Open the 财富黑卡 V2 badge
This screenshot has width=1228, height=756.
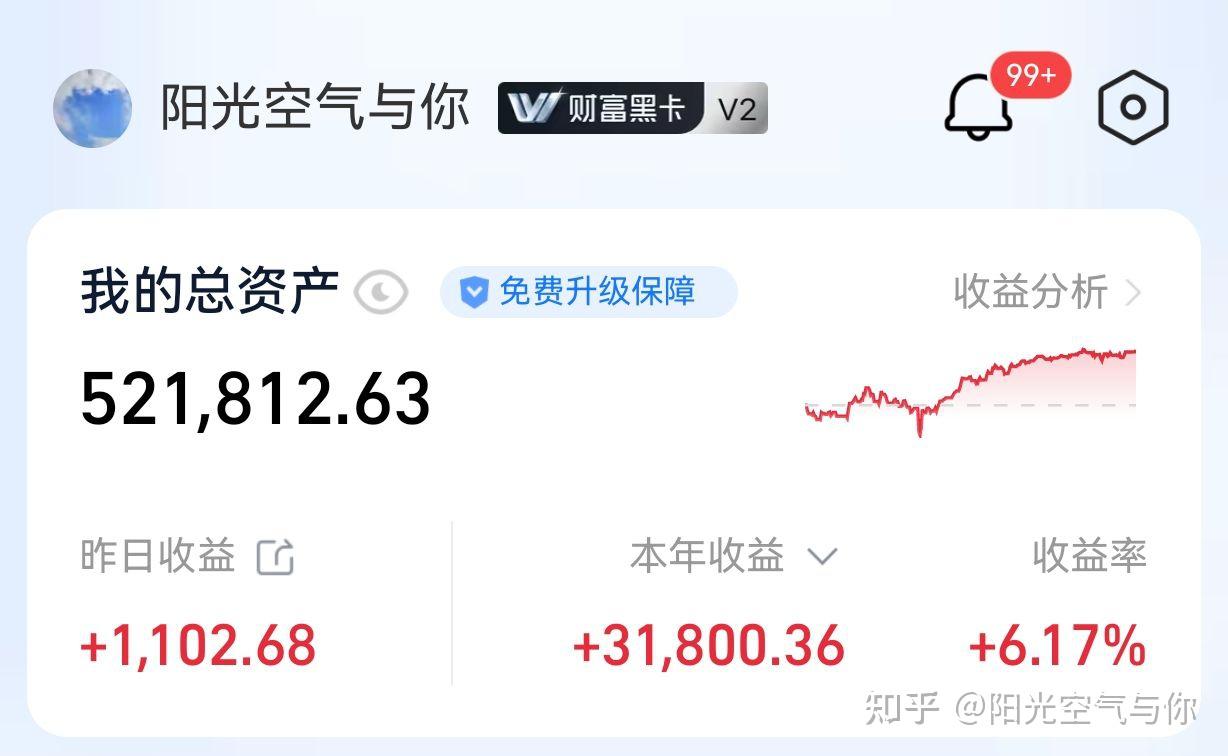632,108
